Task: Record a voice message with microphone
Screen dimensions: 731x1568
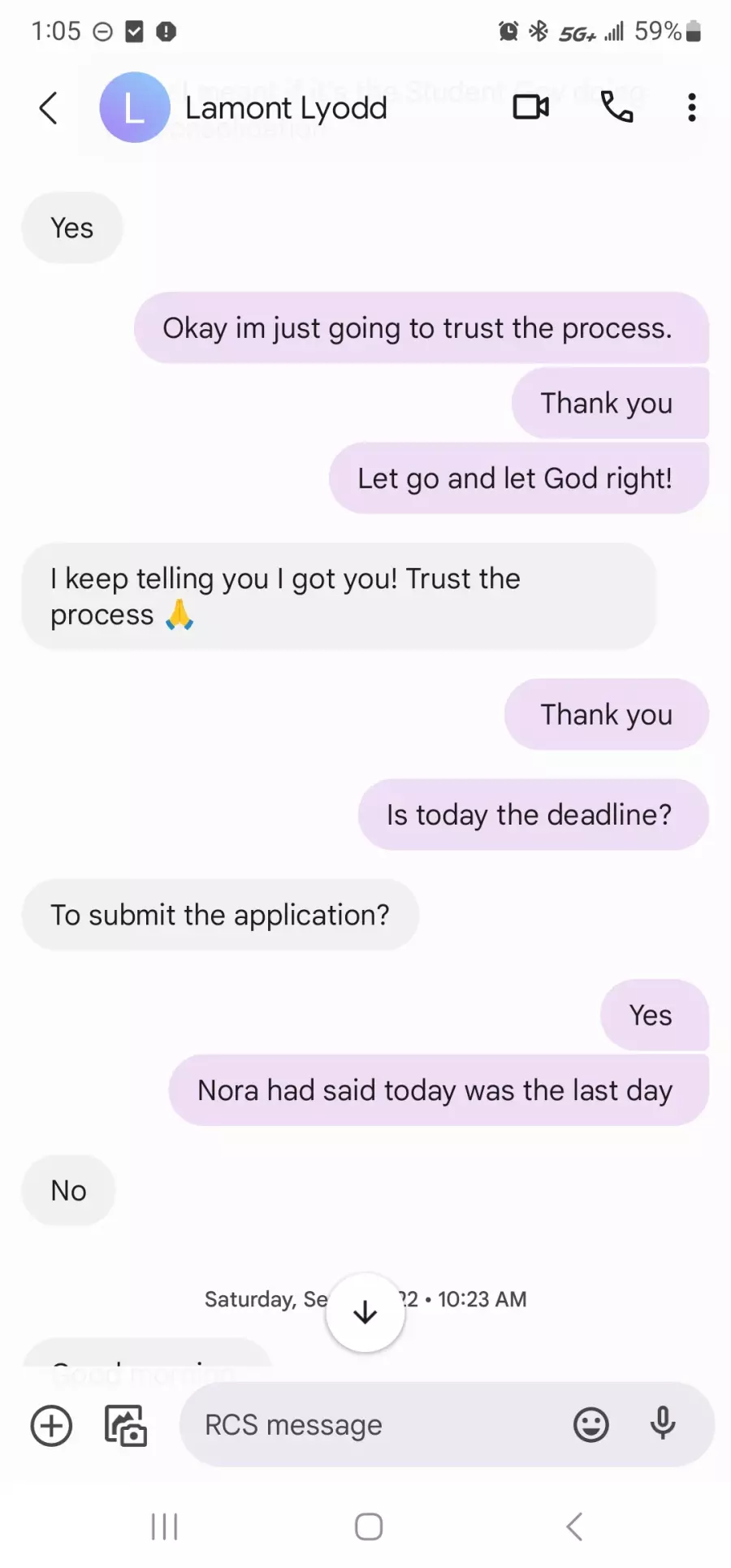Action: 663,1423
